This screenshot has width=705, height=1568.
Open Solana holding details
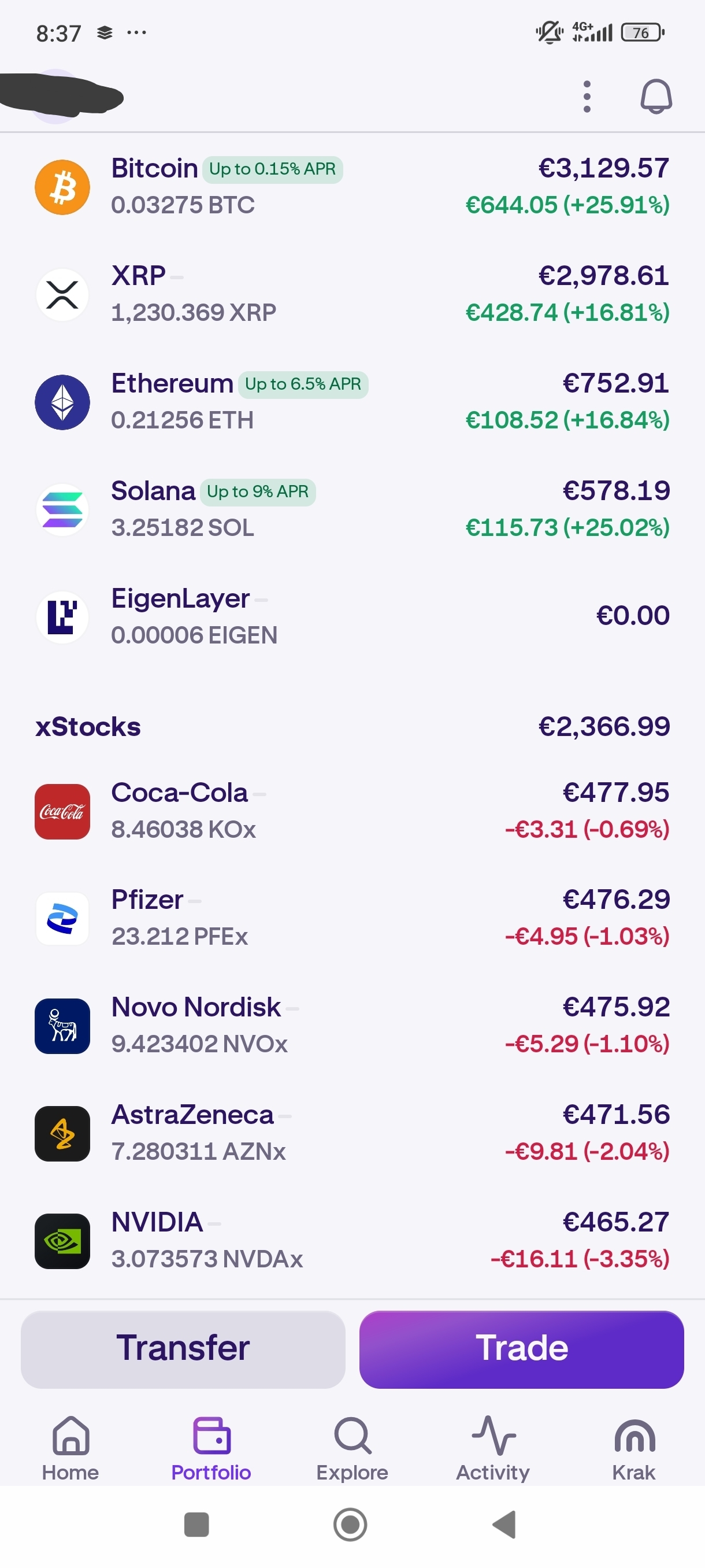[x=352, y=509]
